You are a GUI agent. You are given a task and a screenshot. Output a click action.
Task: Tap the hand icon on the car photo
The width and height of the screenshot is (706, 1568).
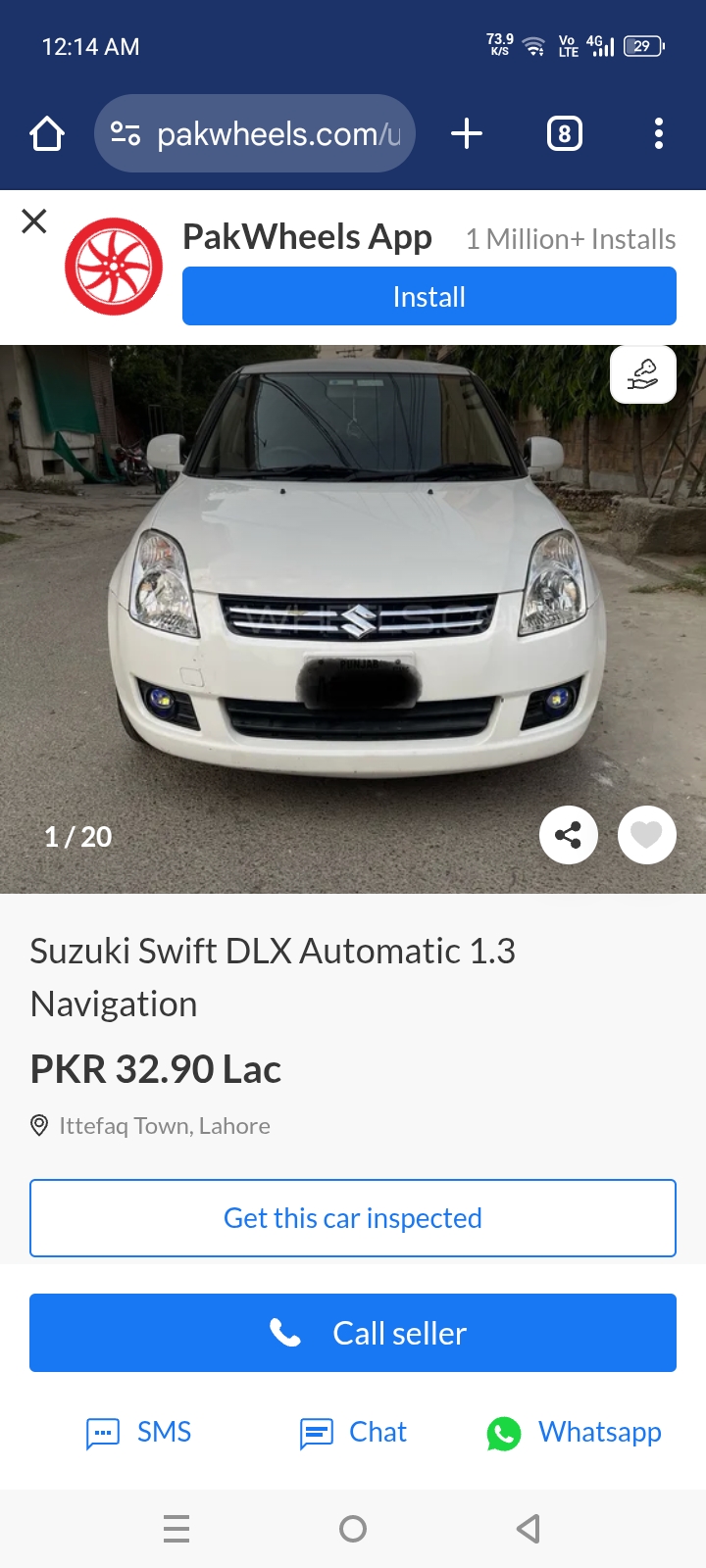643,374
